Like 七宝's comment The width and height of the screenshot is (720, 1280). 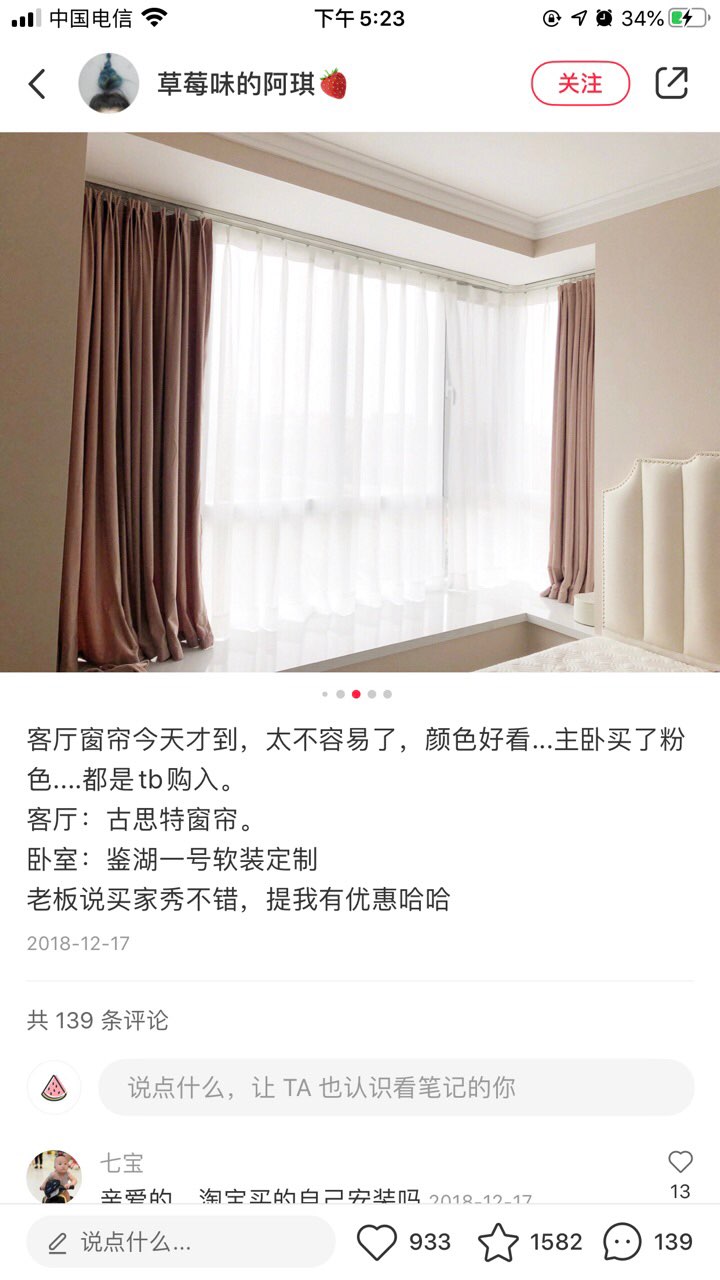pos(680,1162)
